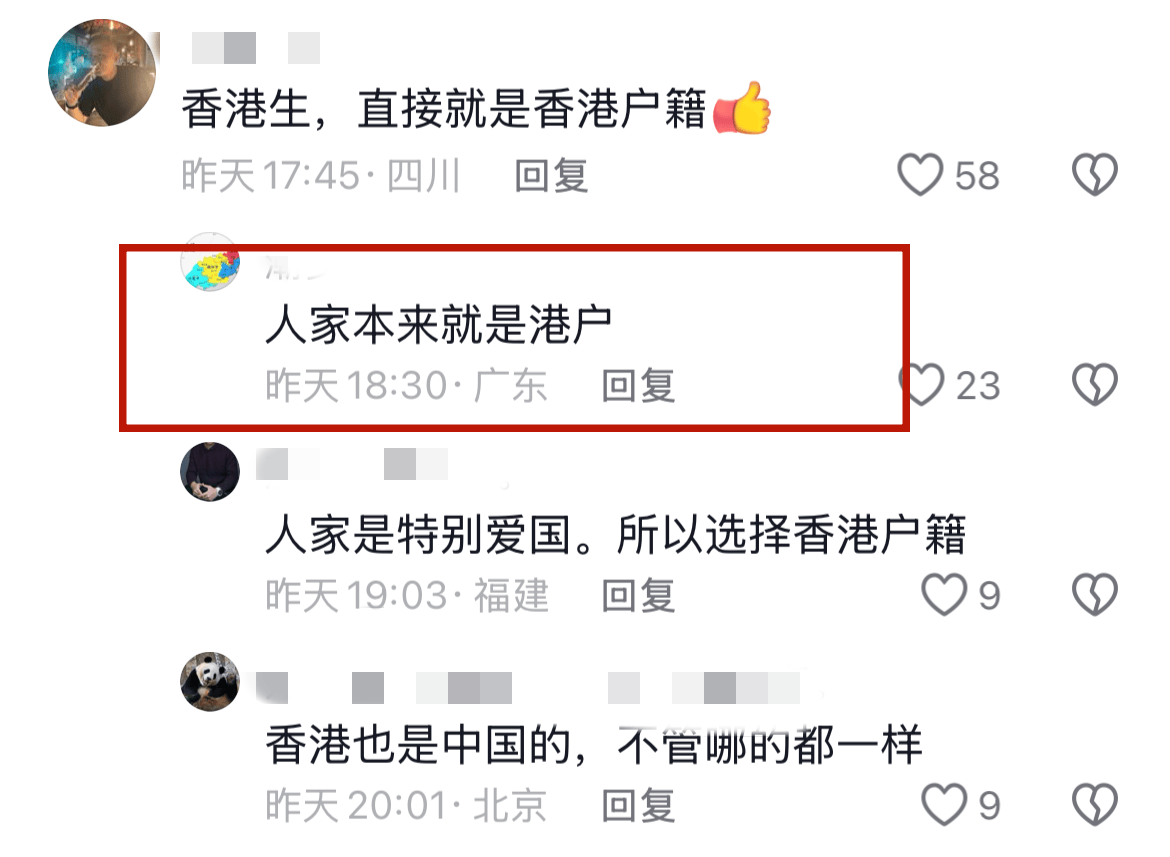This screenshot has height=857, width=1170.
Task: Like the comment "人家是特别爱国" from 福建
Action: (943, 596)
